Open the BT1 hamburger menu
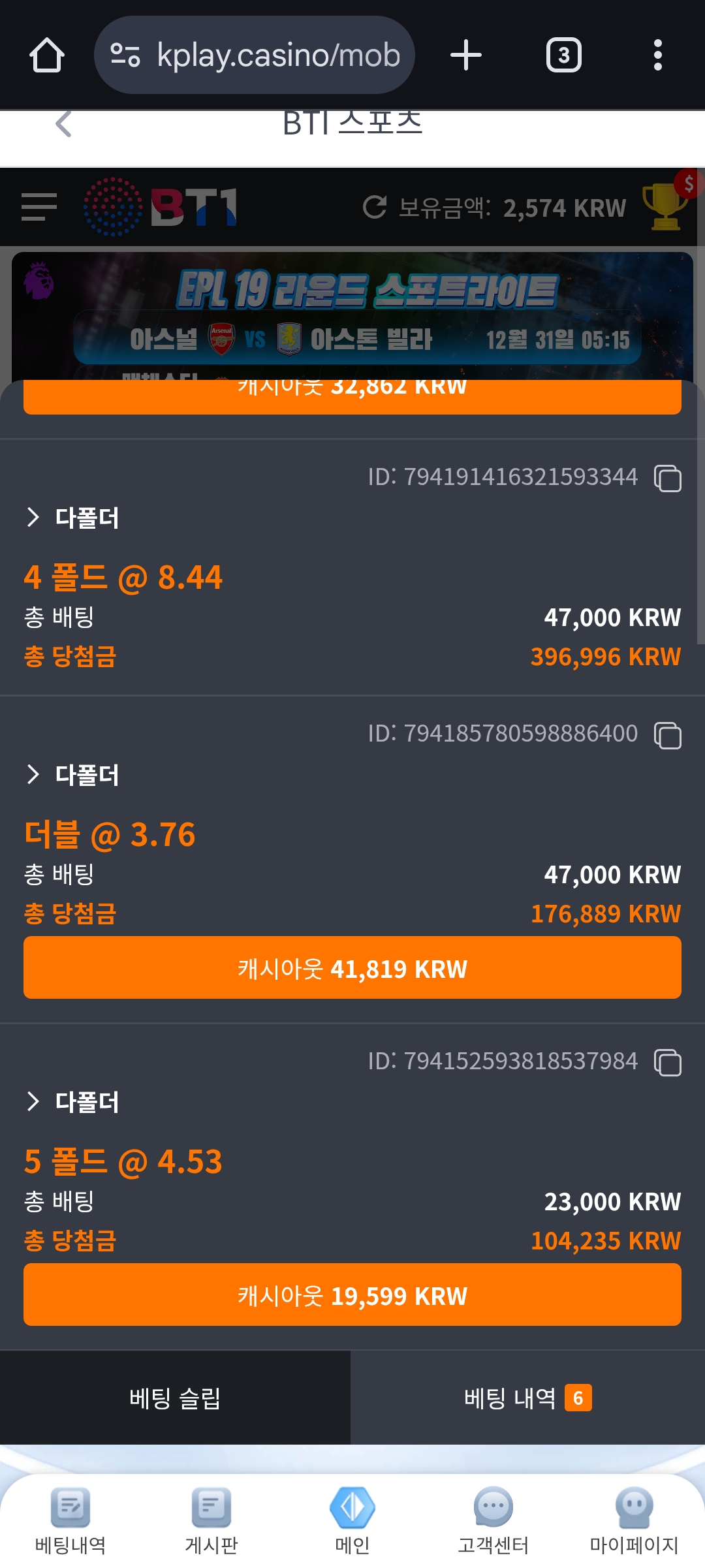 (x=39, y=207)
